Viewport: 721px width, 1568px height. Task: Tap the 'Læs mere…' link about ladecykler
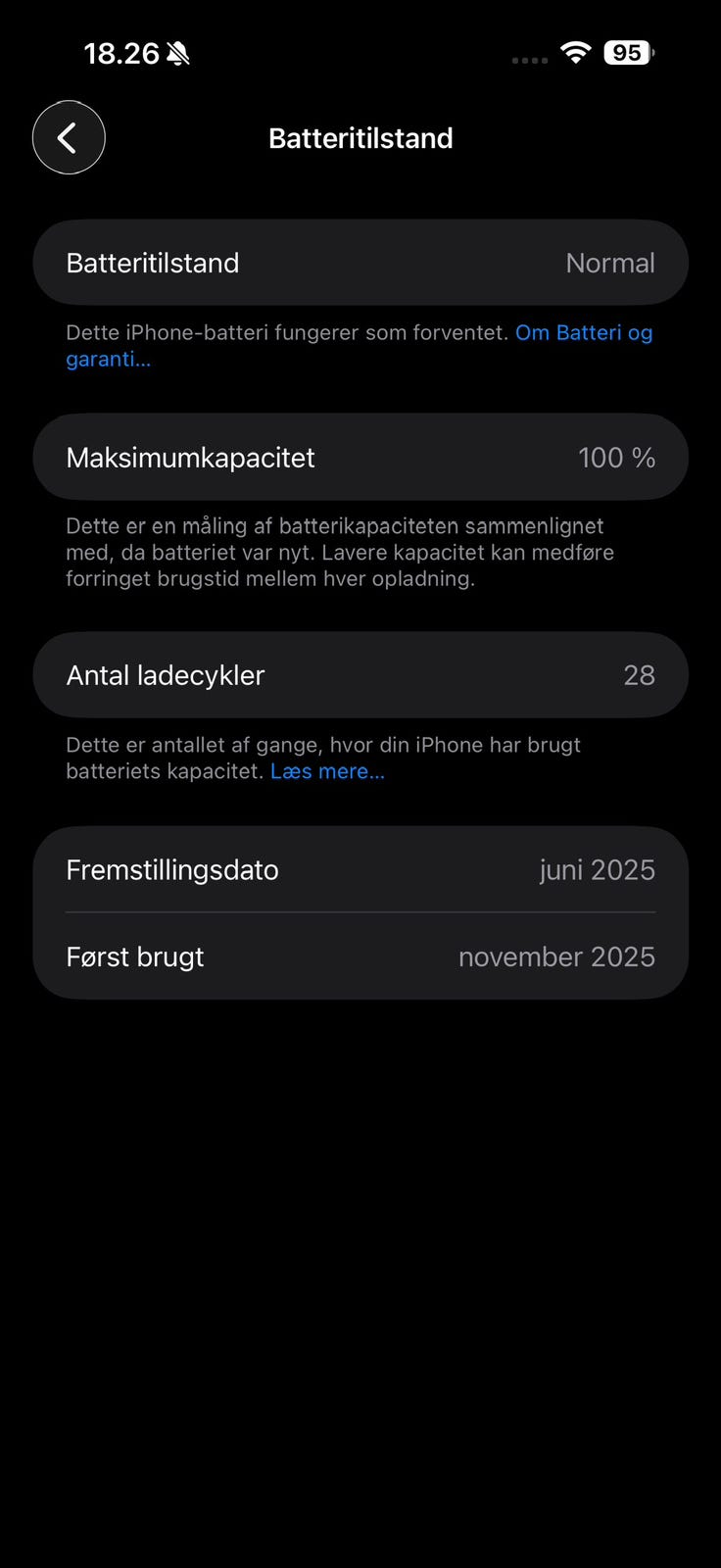pos(327,771)
